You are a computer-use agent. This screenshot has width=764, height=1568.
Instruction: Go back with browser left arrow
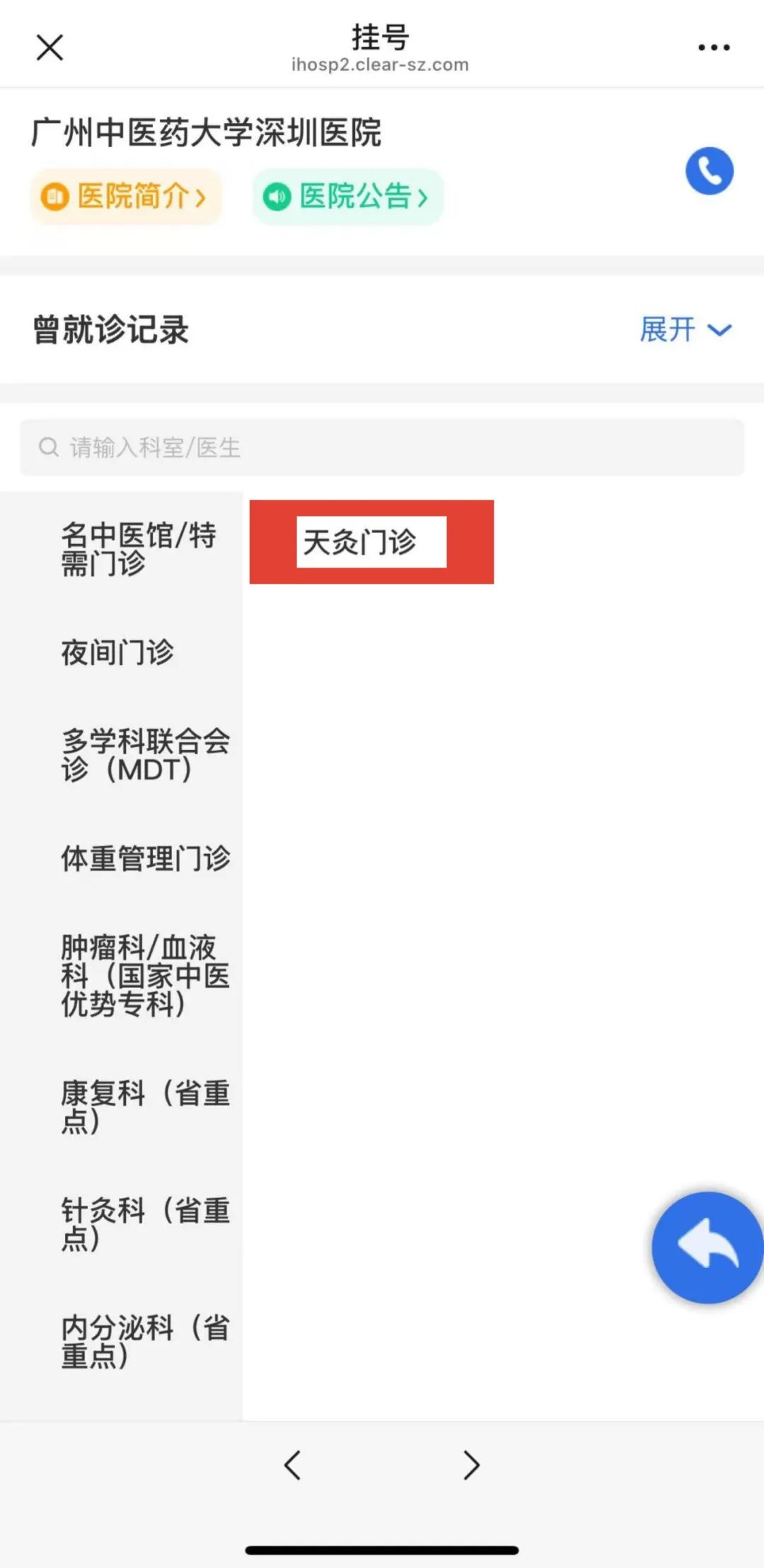tap(293, 1465)
